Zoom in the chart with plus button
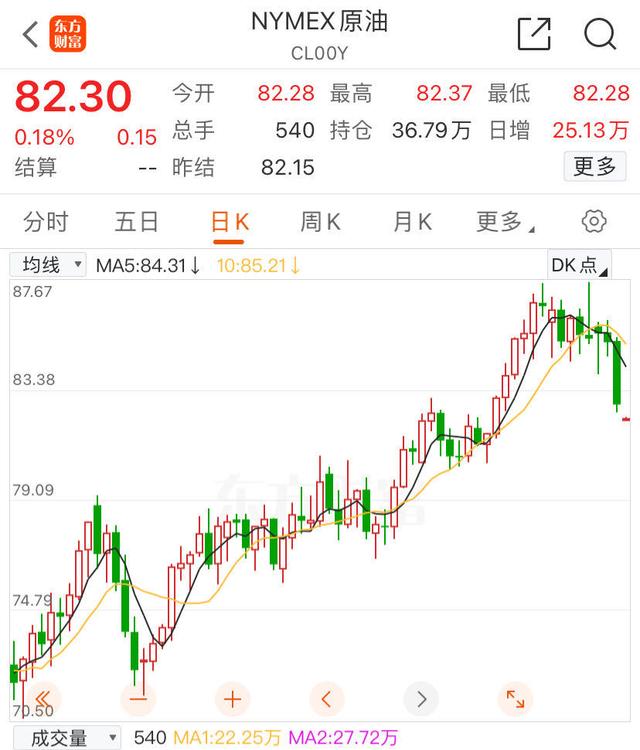Screen dimensions: 640x750 pos(232,698)
